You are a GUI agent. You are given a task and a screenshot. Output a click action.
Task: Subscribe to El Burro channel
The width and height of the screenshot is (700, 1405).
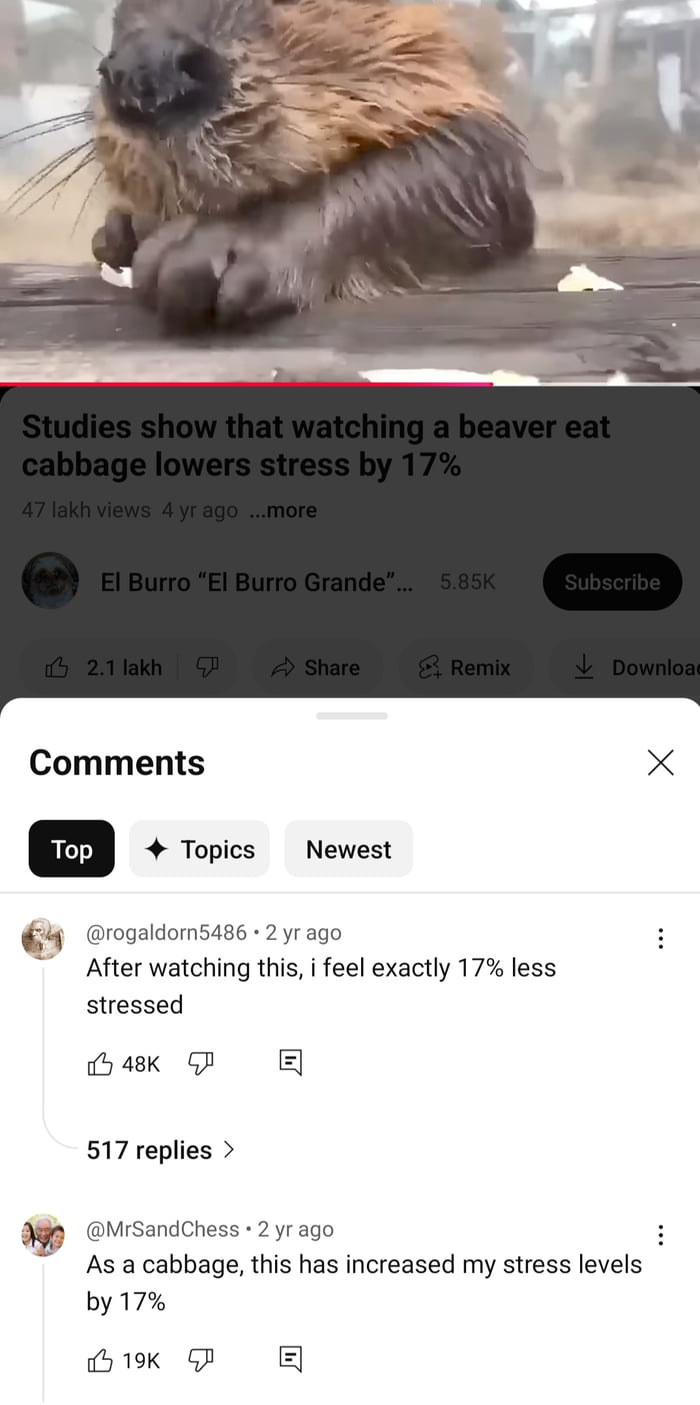click(612, 582)
